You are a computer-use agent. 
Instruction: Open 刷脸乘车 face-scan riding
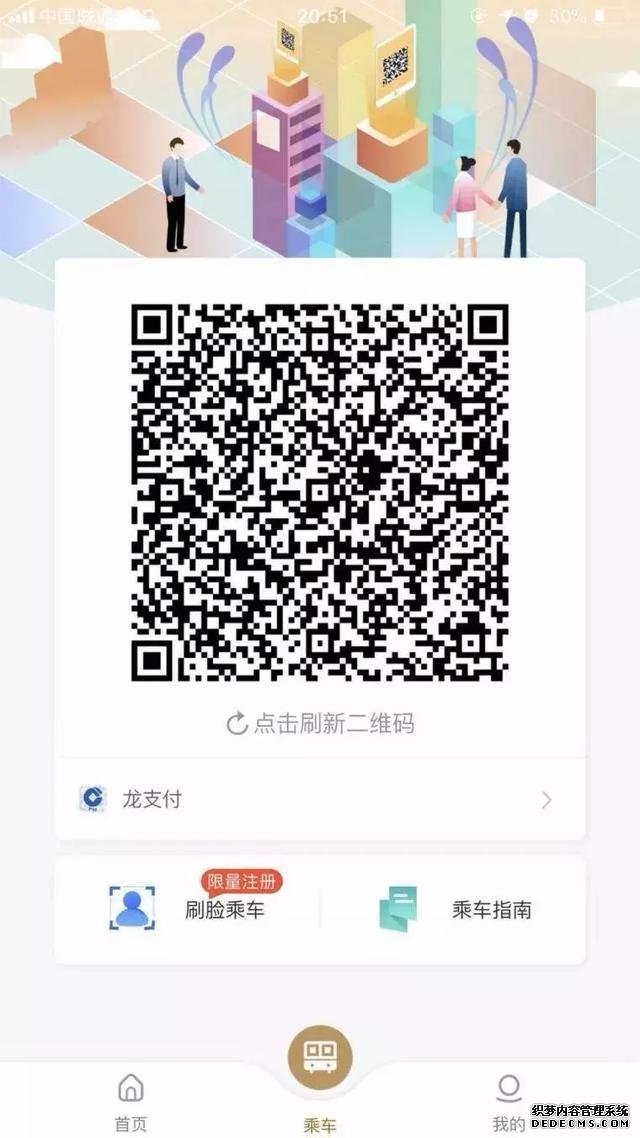pos(190,908)
